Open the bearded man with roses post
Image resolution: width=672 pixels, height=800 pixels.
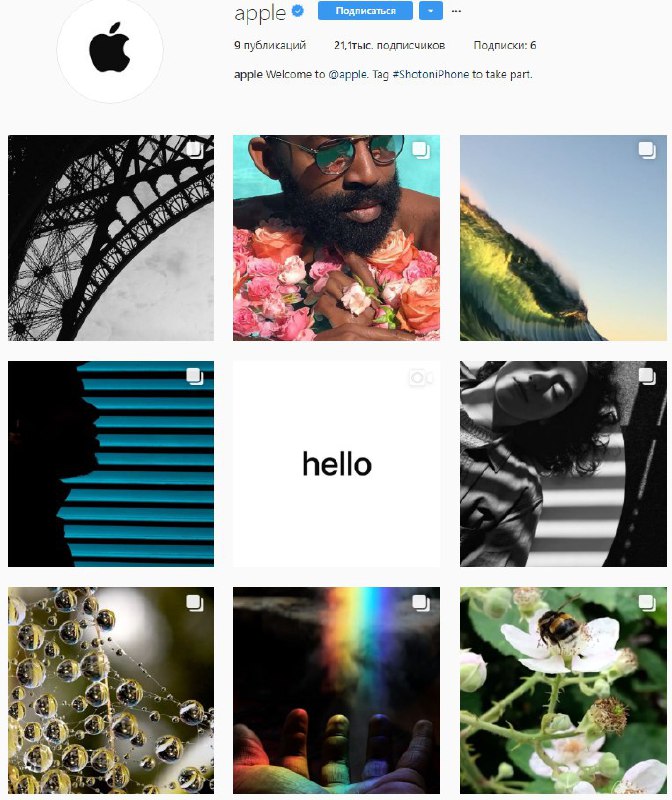336,238
